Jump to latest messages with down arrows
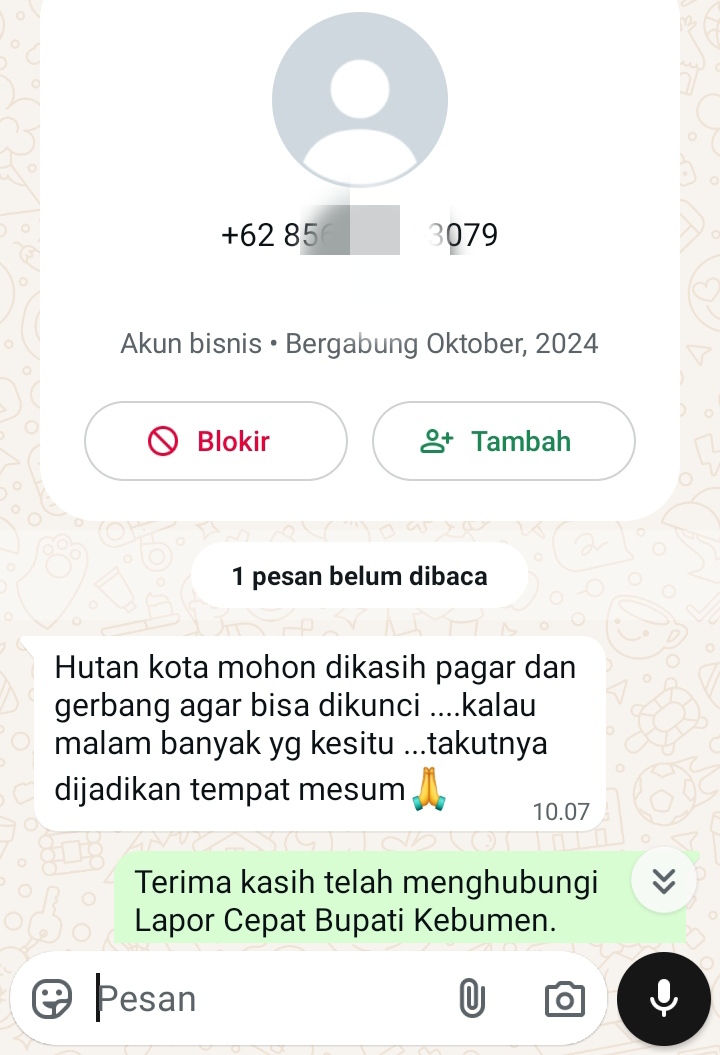720x1055 pixels. [664, 881]
